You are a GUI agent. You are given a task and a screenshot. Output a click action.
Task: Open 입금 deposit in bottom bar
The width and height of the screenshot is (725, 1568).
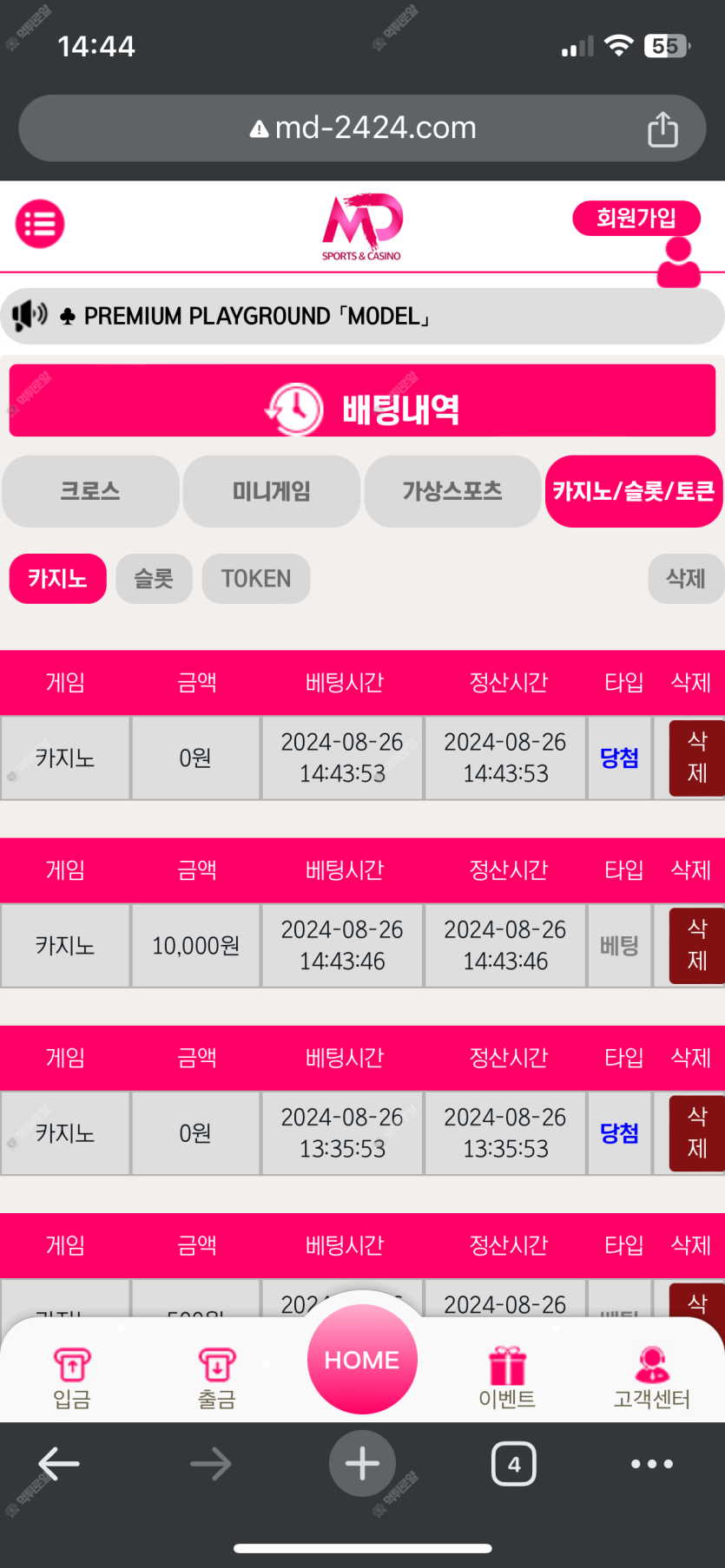click(72, 1376)
